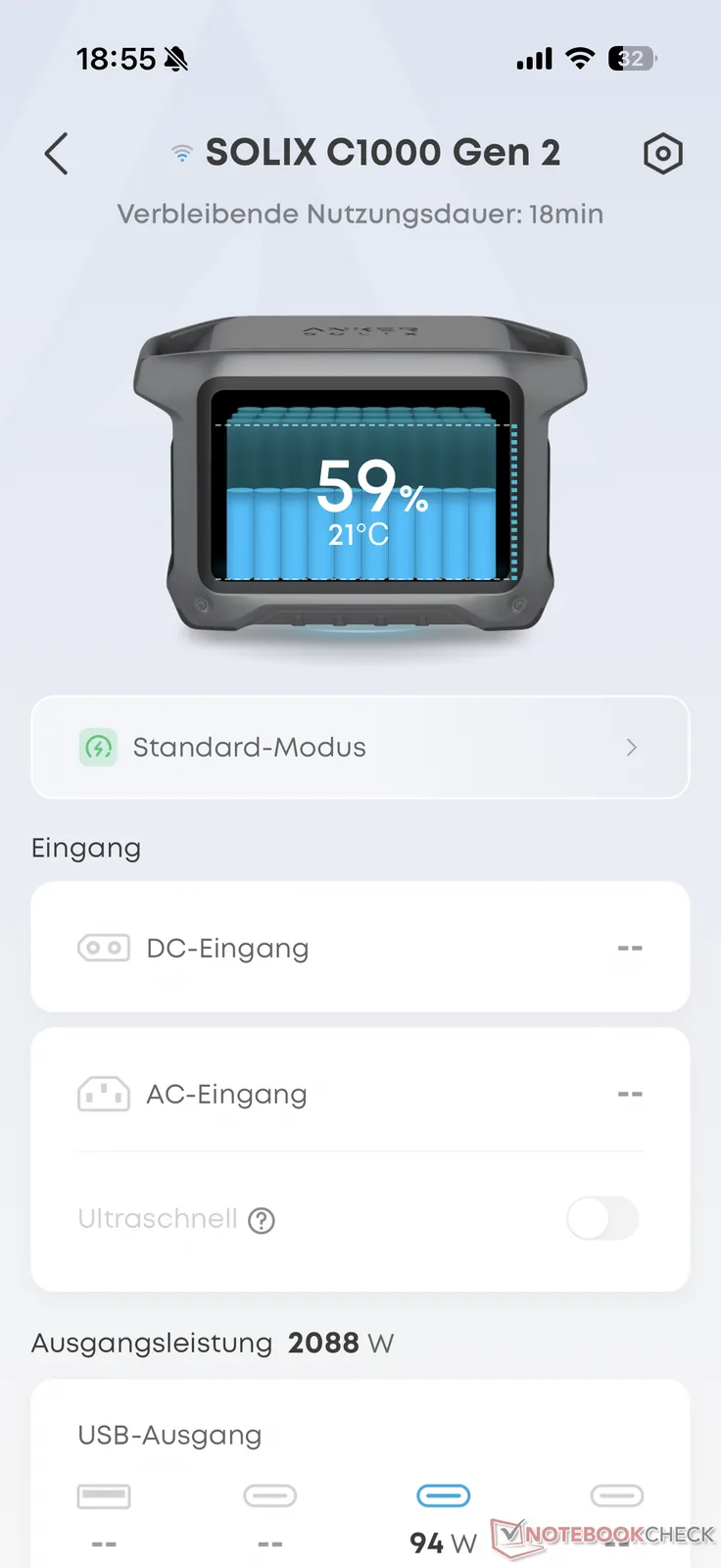This screenshot has width=721, height=1568.
Task: Open the DC-Eingang row
Action: tap(360, 948)
